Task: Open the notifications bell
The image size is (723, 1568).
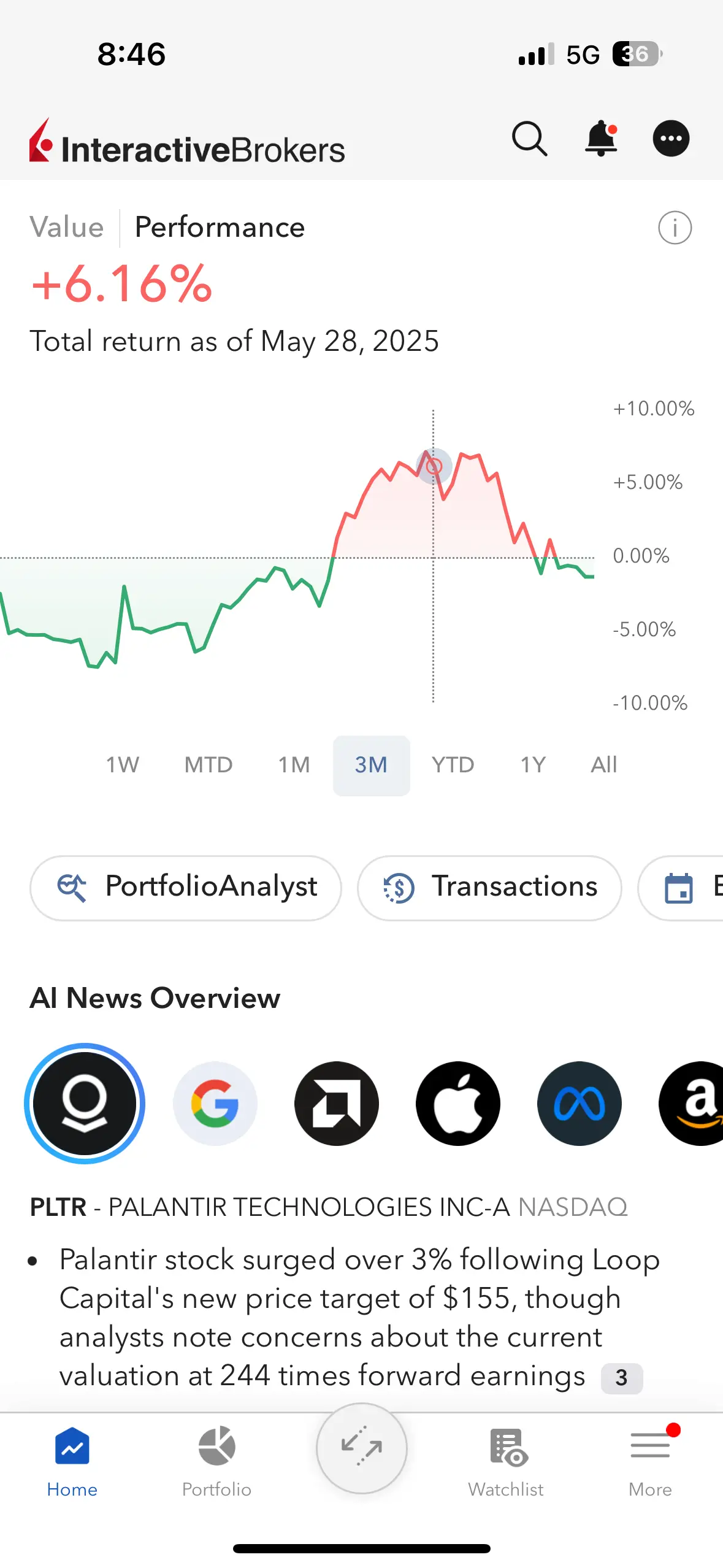Action: tap(601, 138)
